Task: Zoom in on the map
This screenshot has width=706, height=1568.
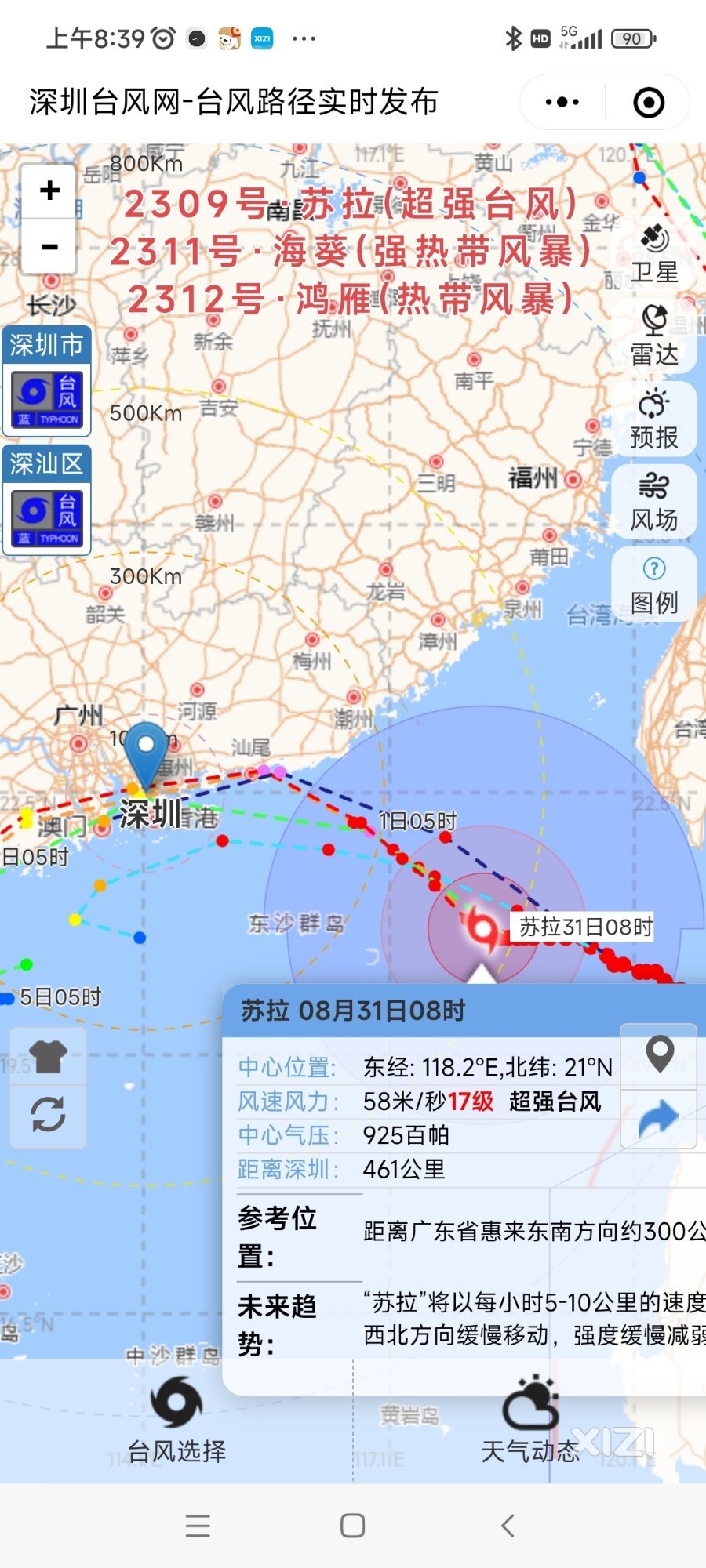Action: click(49, 191)
